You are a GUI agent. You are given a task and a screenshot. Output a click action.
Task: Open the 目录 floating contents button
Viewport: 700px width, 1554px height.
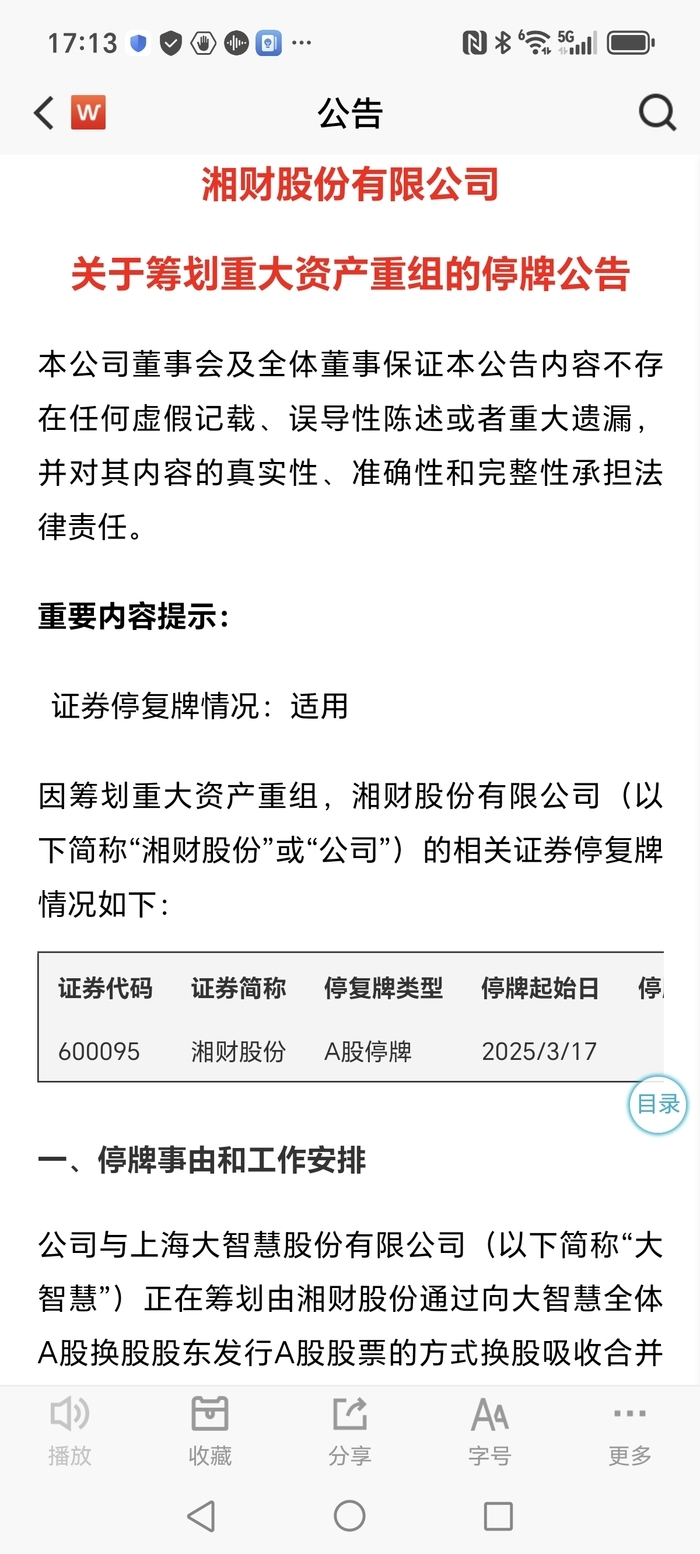[x=657, y=1104]
